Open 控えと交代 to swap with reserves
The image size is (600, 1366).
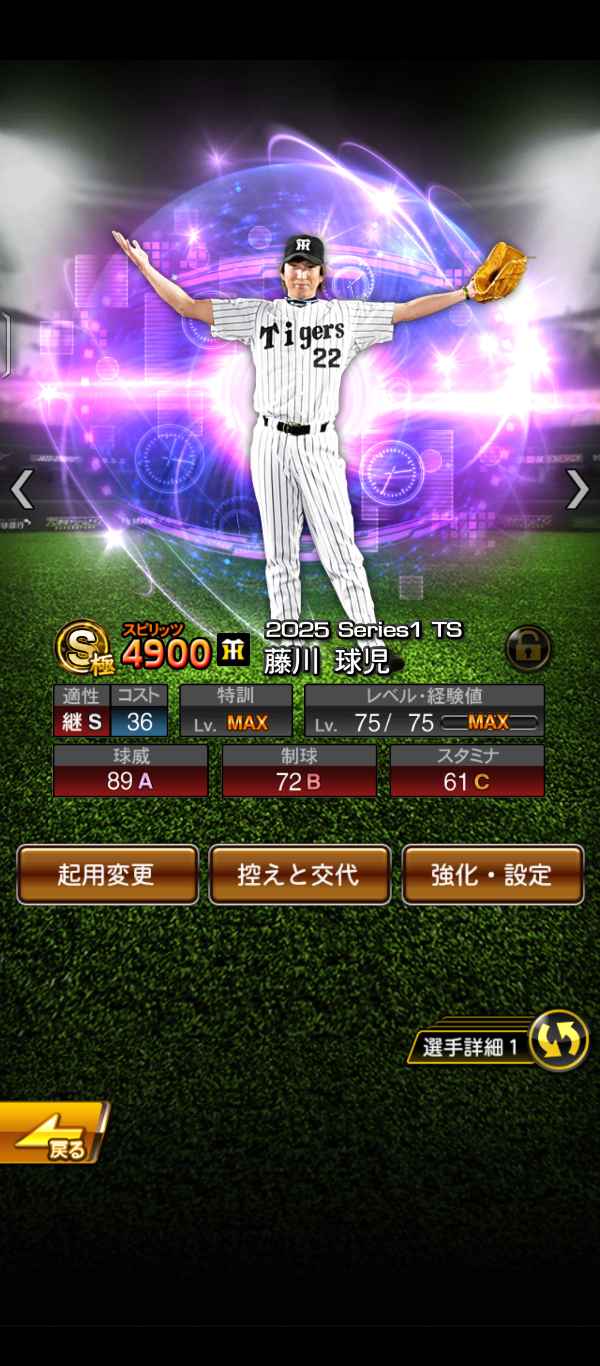[299, 875]
